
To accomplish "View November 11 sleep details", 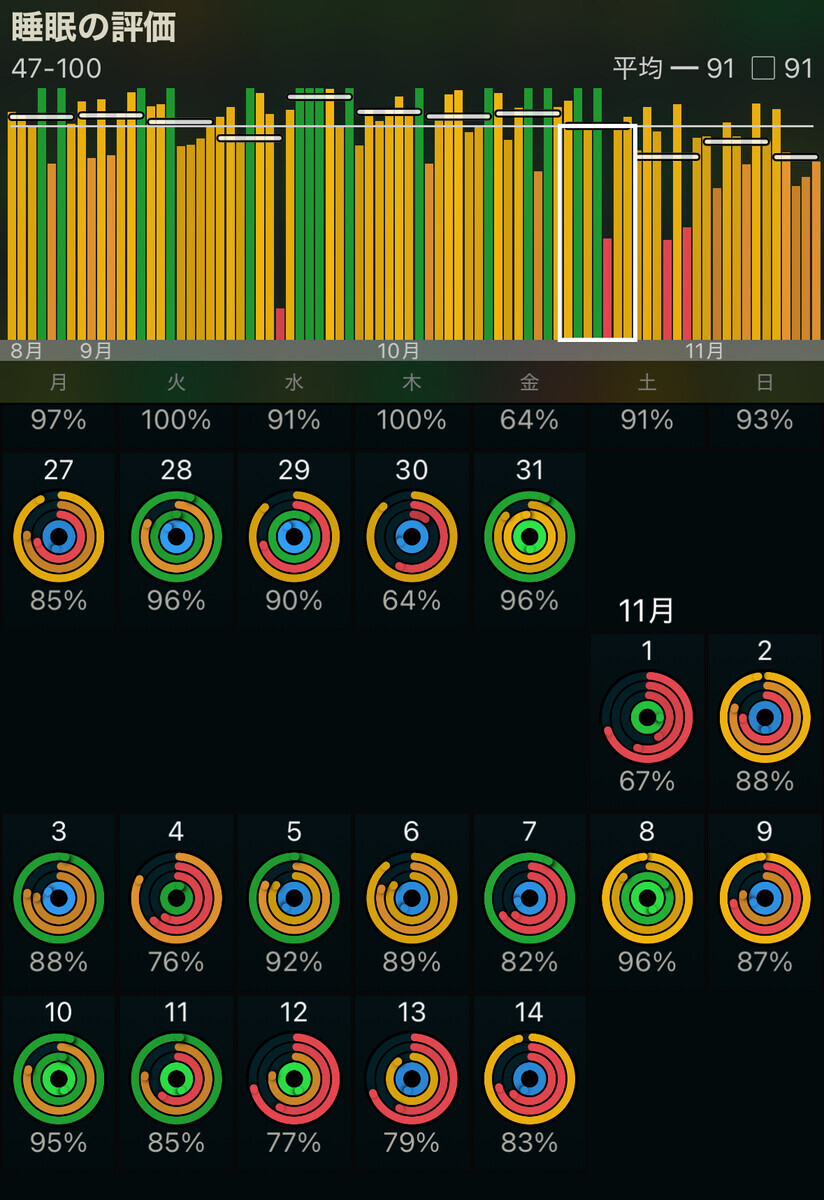I will coord(176,1081).
